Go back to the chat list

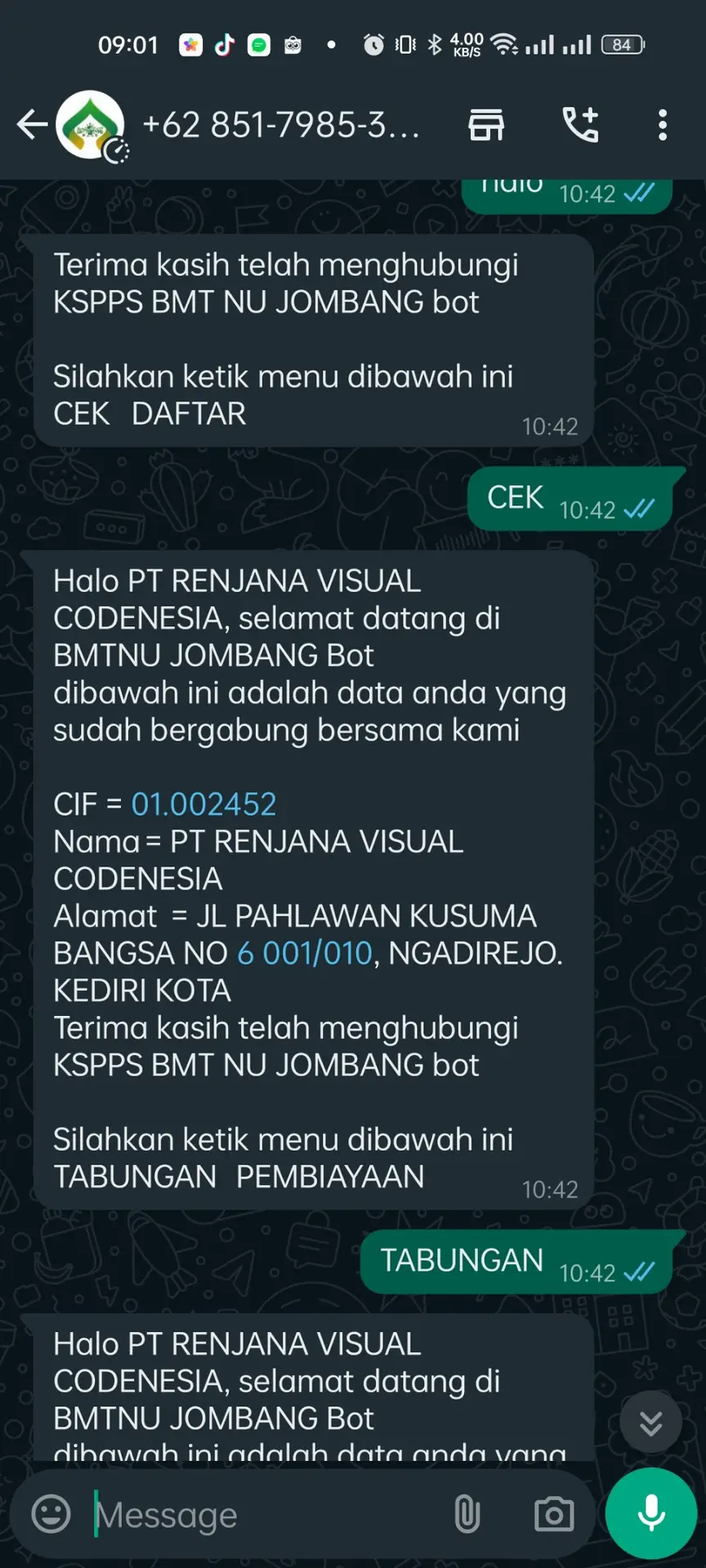31,125
